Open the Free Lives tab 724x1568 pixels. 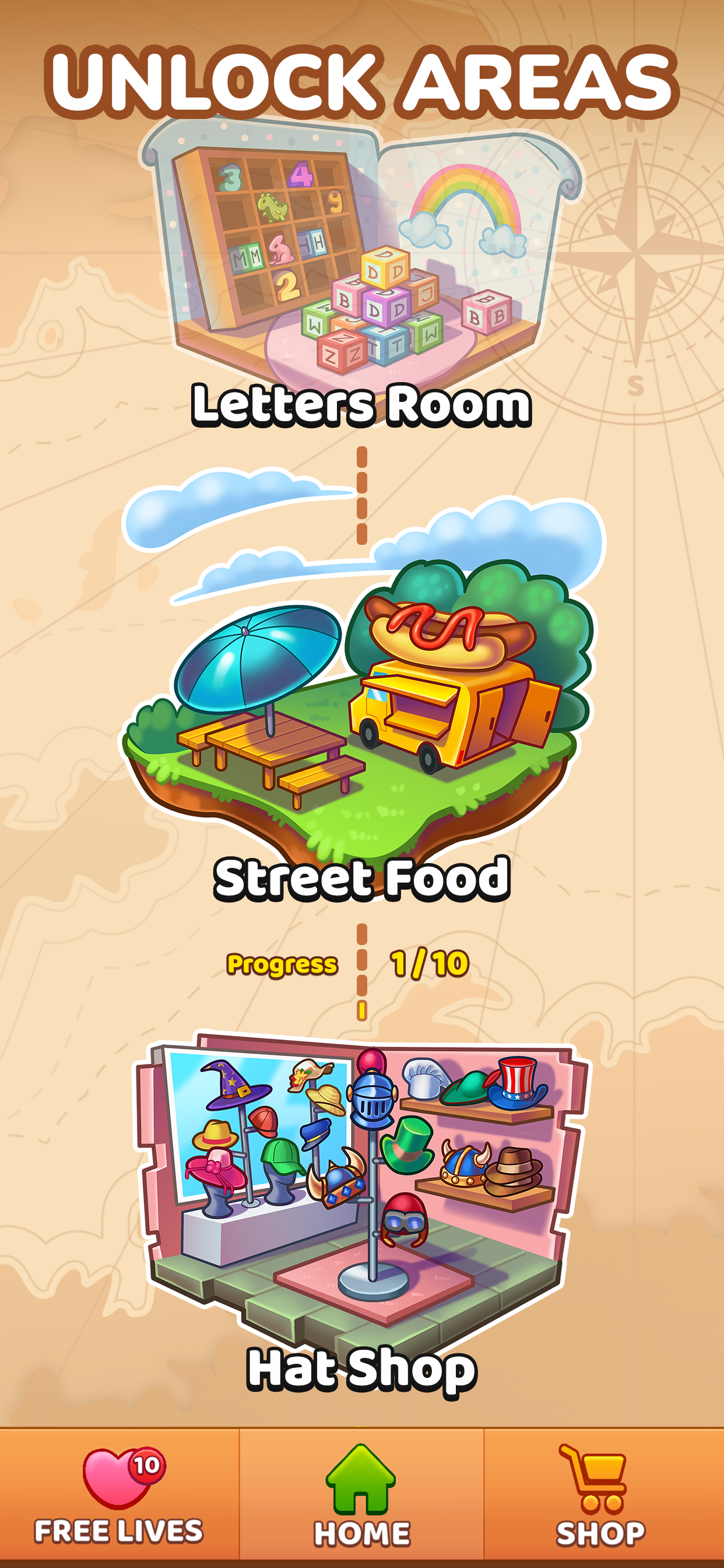click(119, 1494)
